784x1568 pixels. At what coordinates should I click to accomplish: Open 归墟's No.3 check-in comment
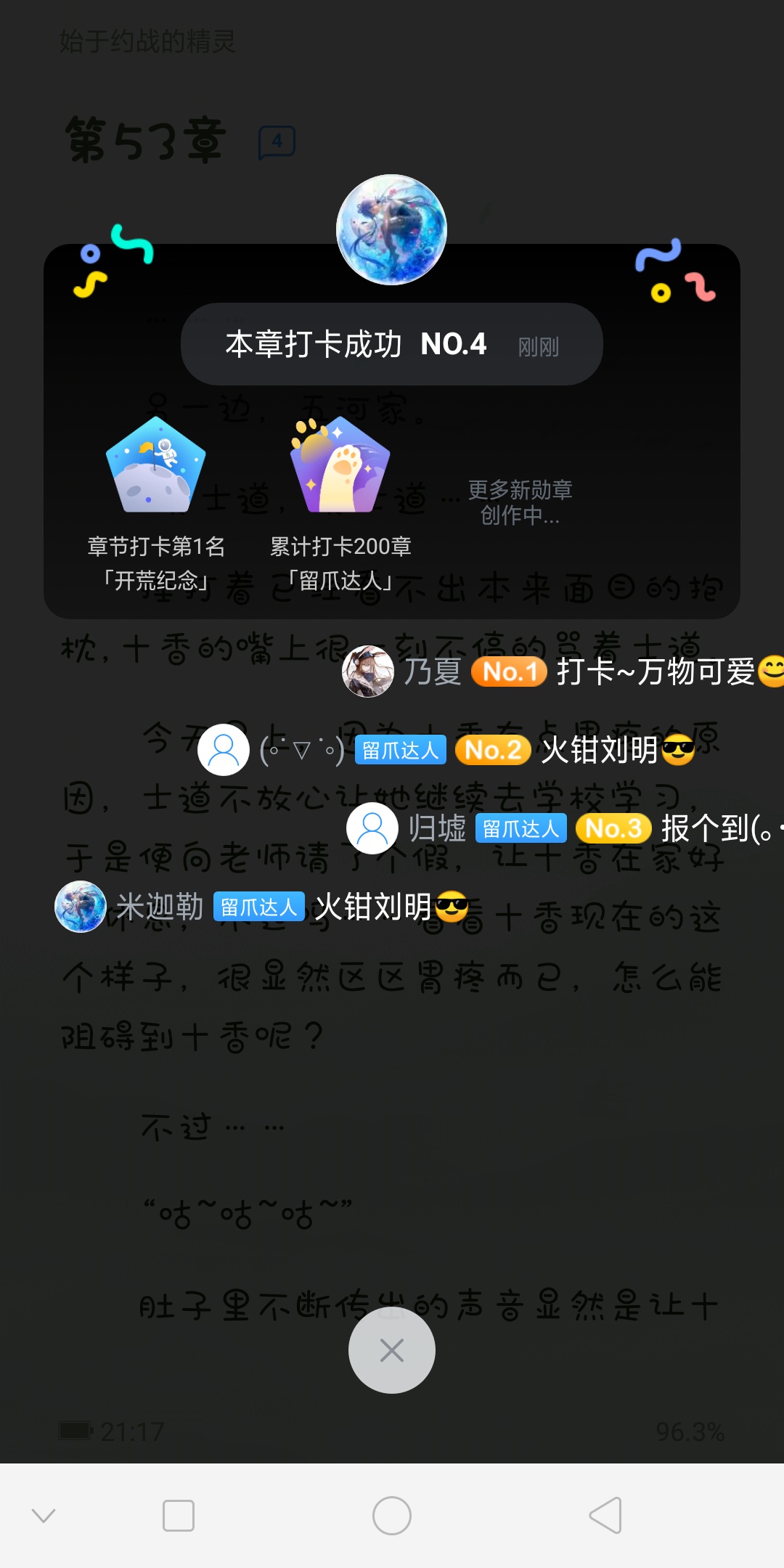tap(565, 828)
